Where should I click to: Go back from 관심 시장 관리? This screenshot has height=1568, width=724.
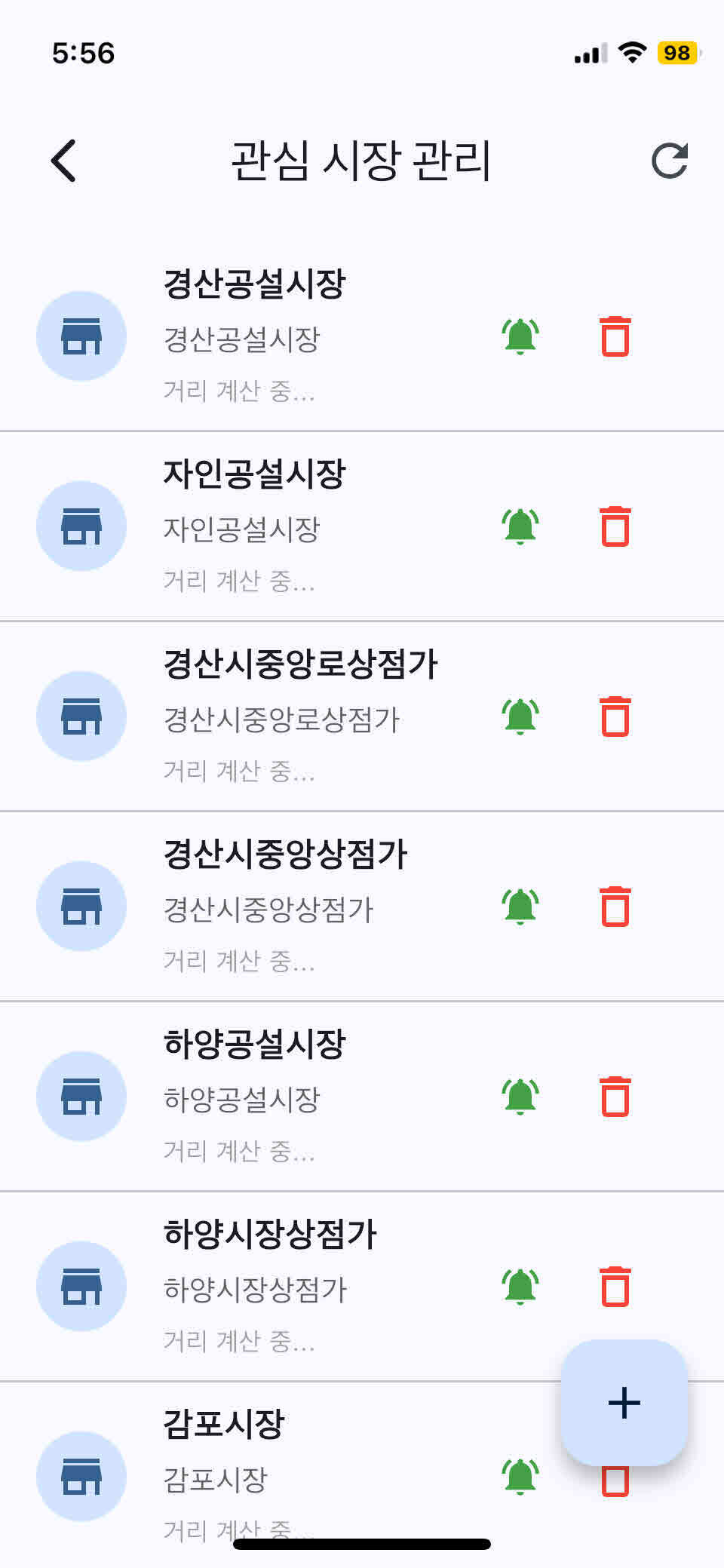point(64,161)
